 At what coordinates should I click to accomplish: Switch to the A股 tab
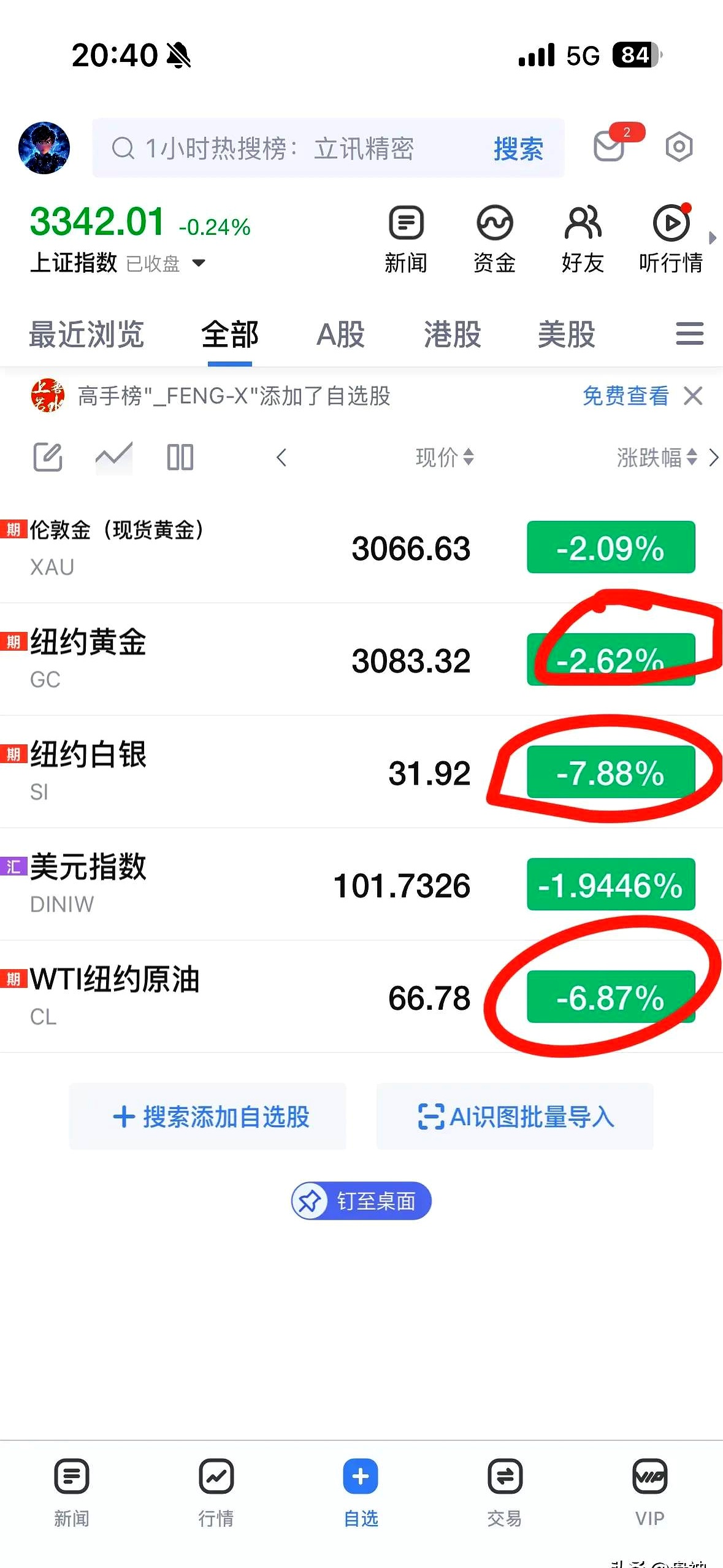340,335
